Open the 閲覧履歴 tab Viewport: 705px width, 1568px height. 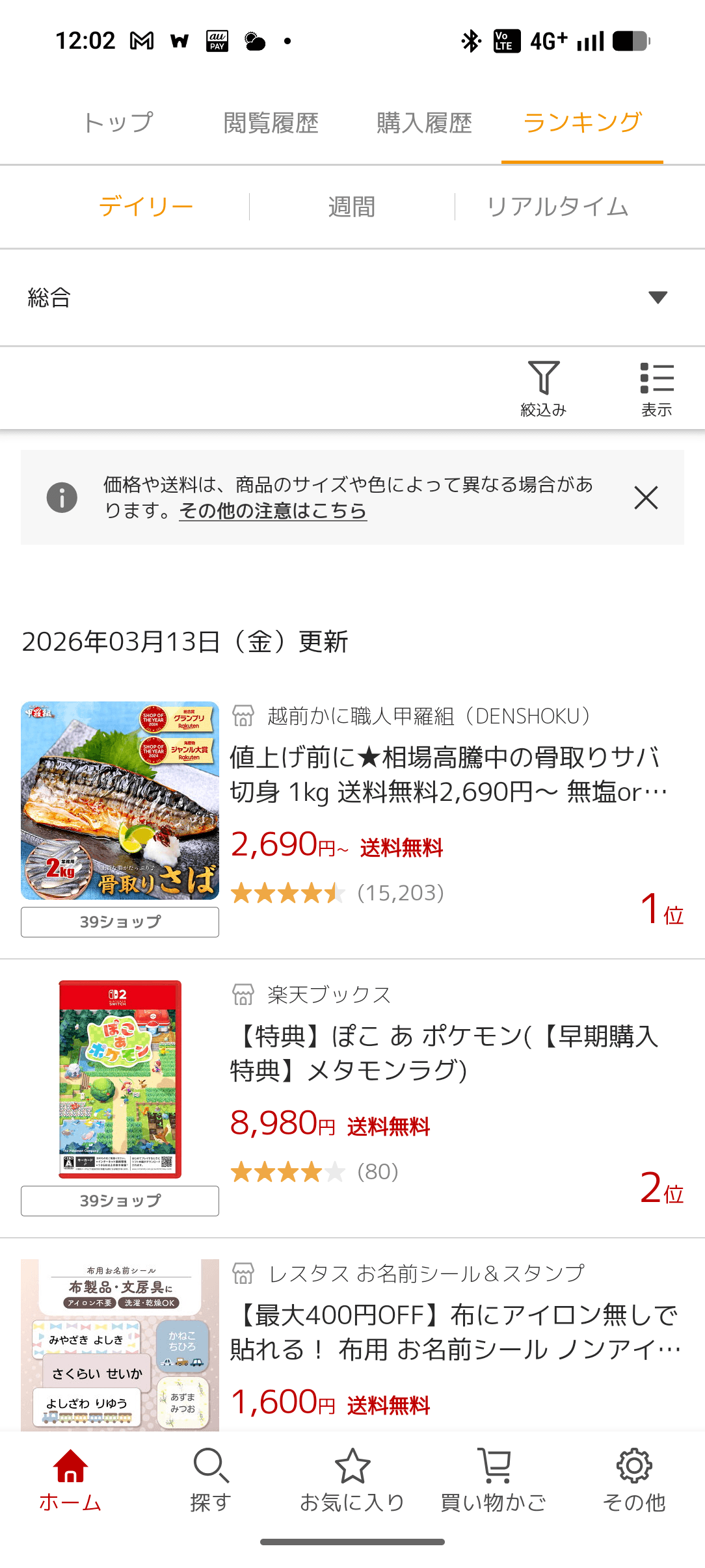coord(271,123)
